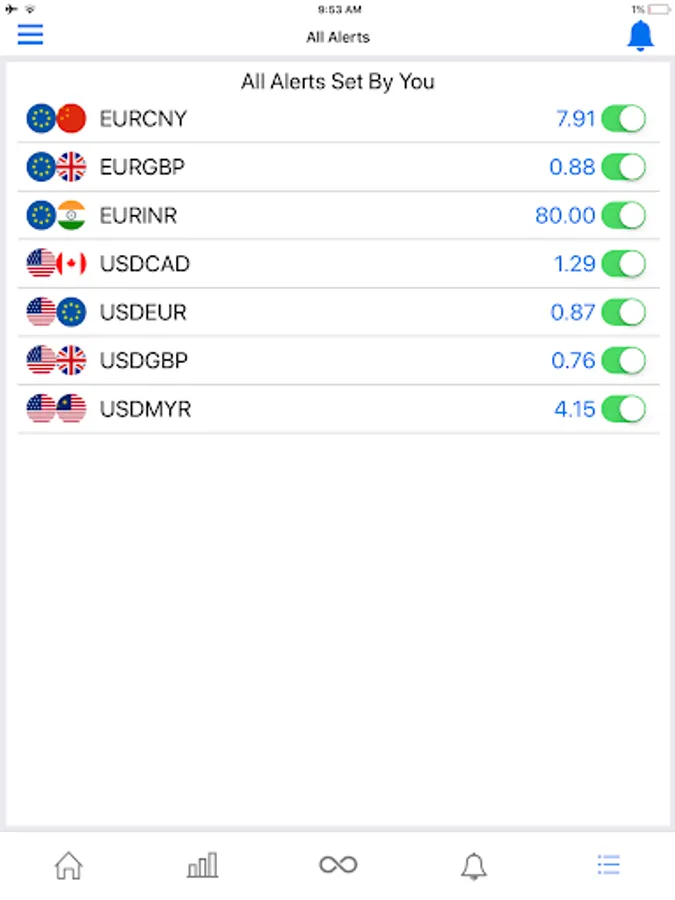Turn off the EURGBP alert

[x=624, y=167]
